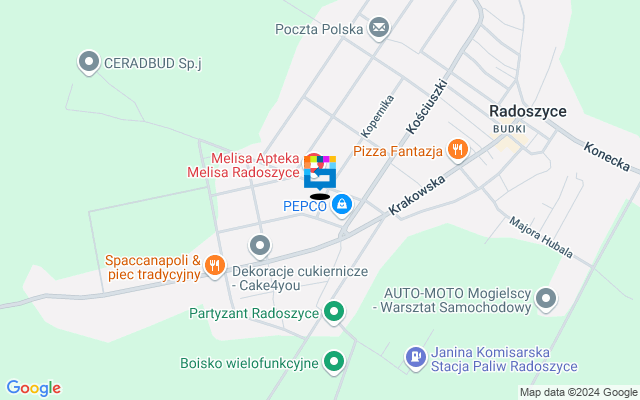Open the Partyzant Radoszyce marker
Screen dimensions: 640x400
pyautogui.click(x=335, y=313)
